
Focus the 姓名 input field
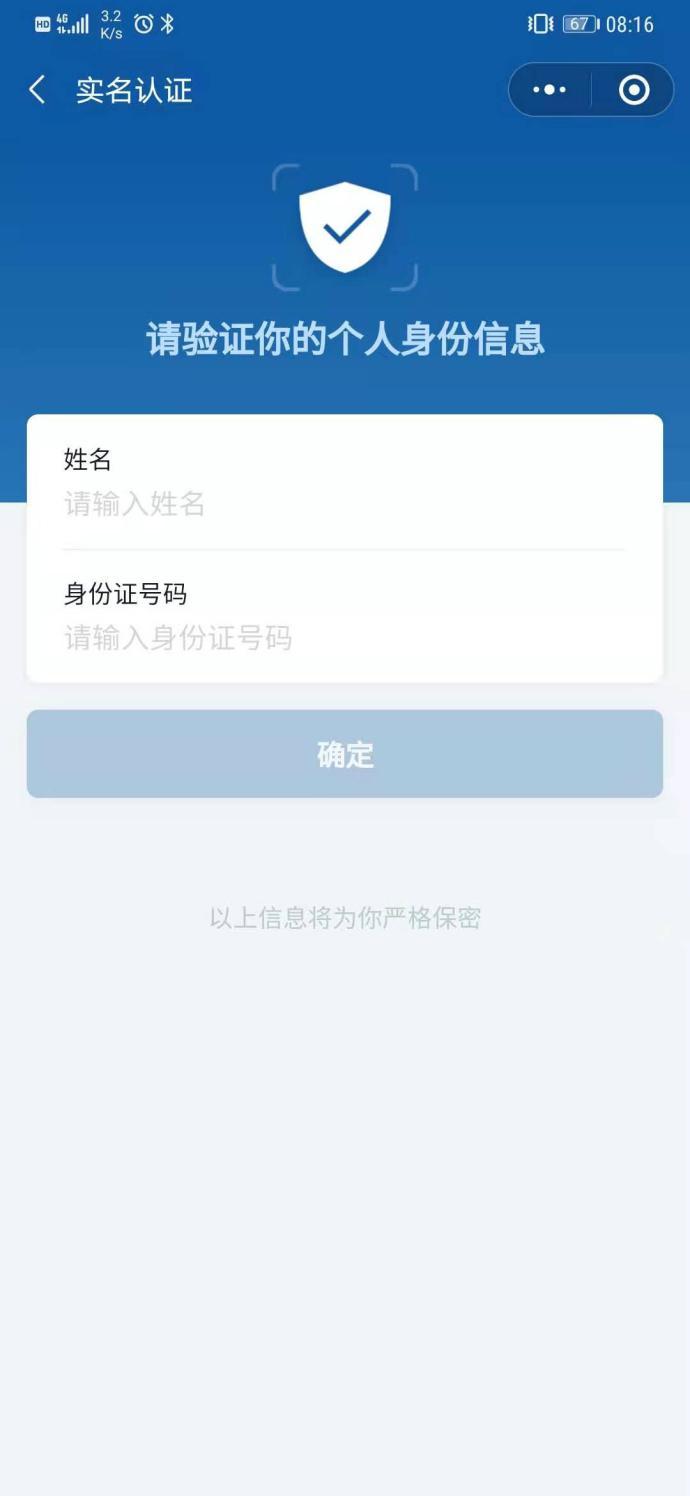click(x=344, y=504)
